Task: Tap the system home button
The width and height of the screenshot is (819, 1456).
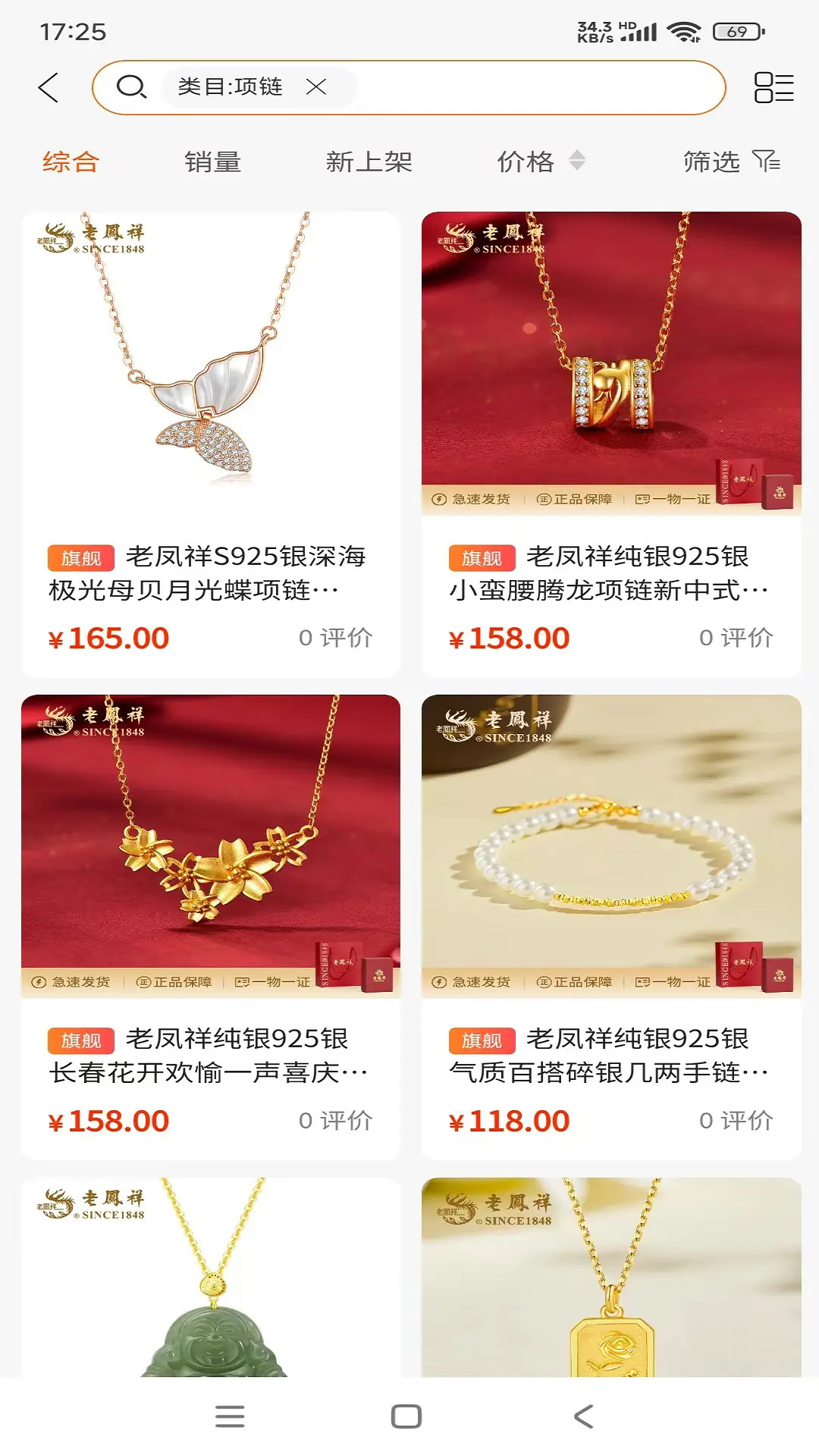Action: (406, 1417)
